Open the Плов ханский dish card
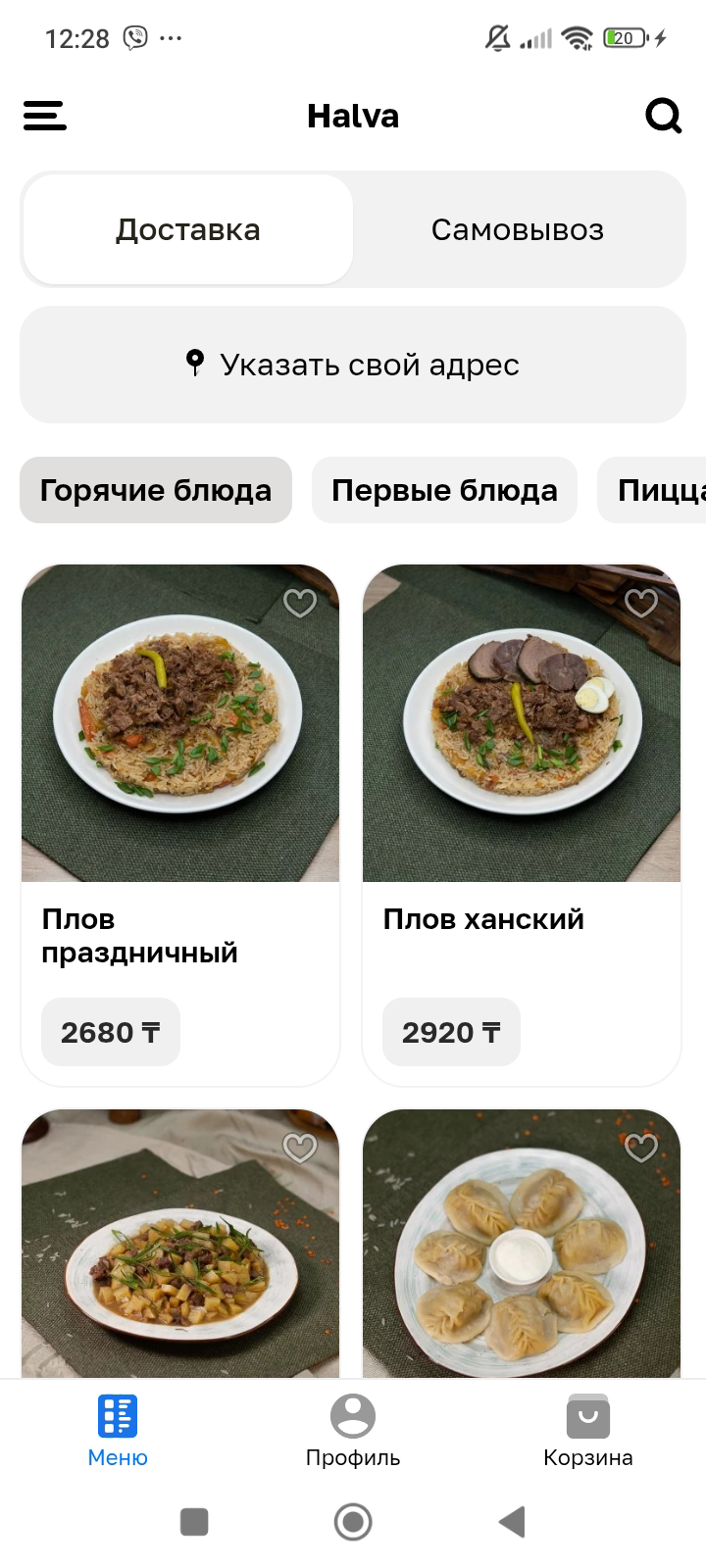Viewport: 706px width, 1568px height. tap(522, 725)
